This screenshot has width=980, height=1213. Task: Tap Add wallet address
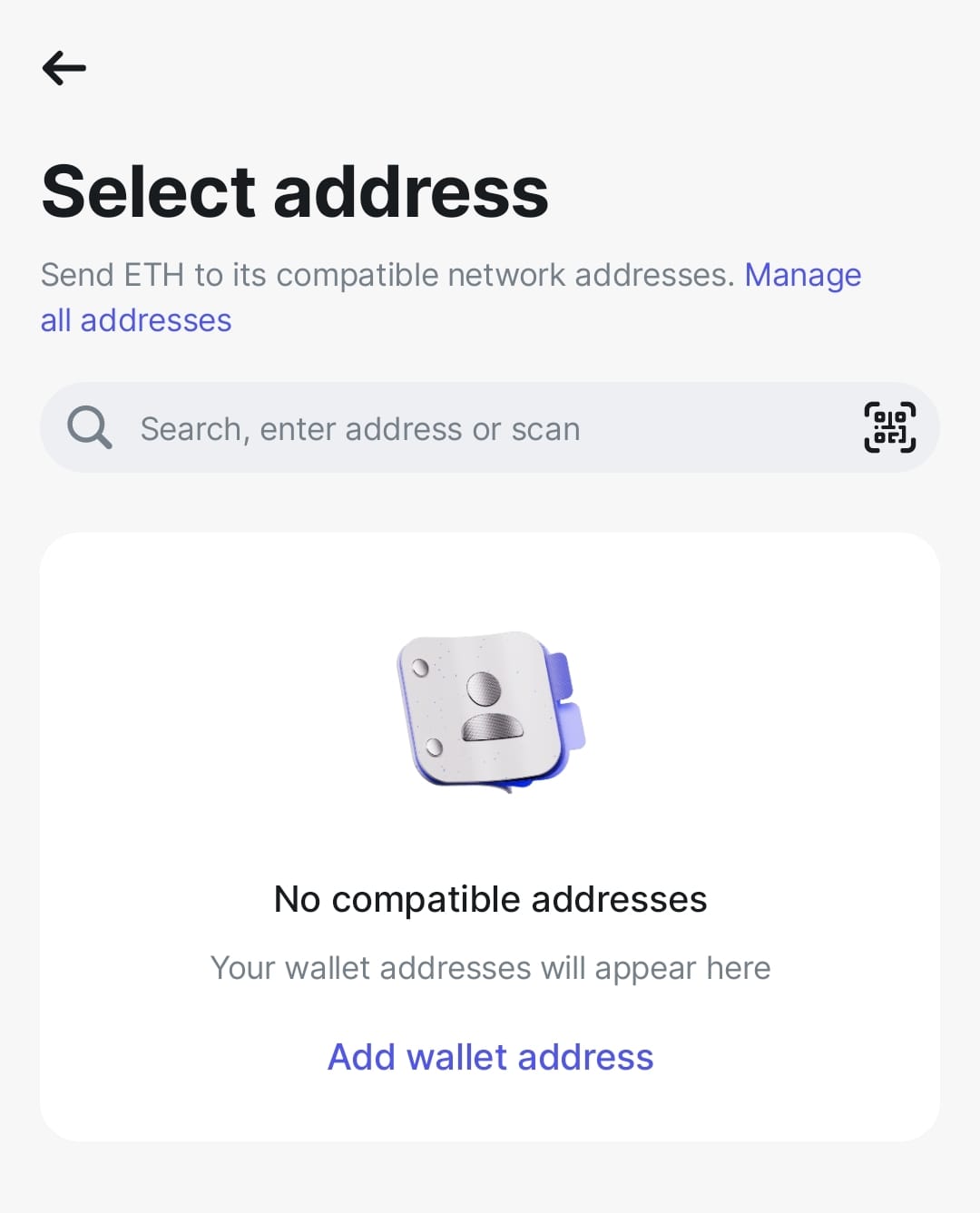point(490,1057)
